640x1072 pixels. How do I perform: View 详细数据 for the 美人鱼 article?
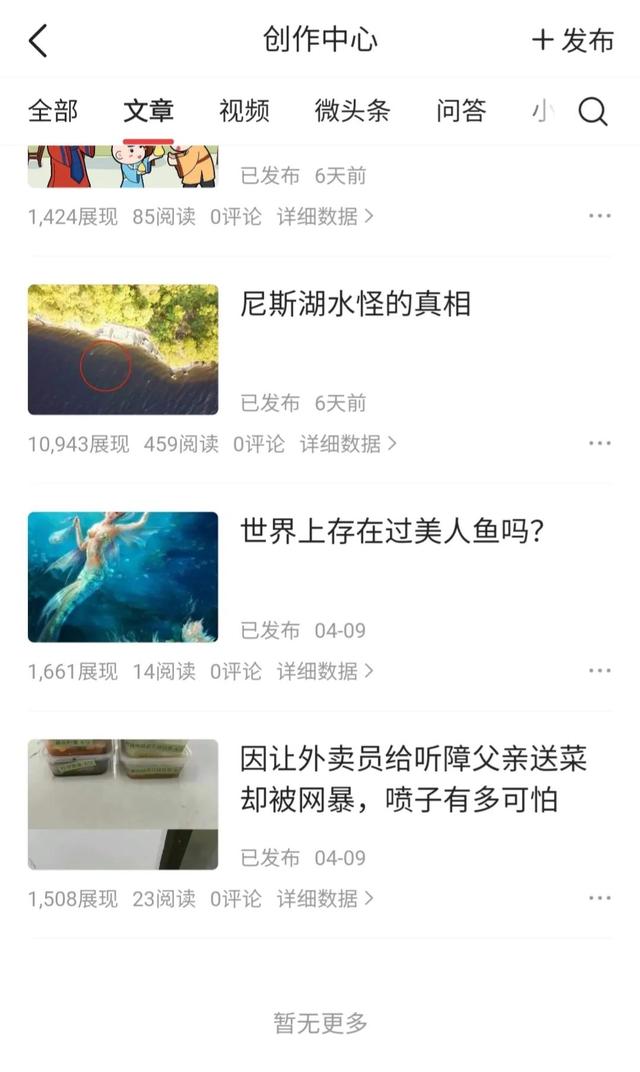click(324, 671)
